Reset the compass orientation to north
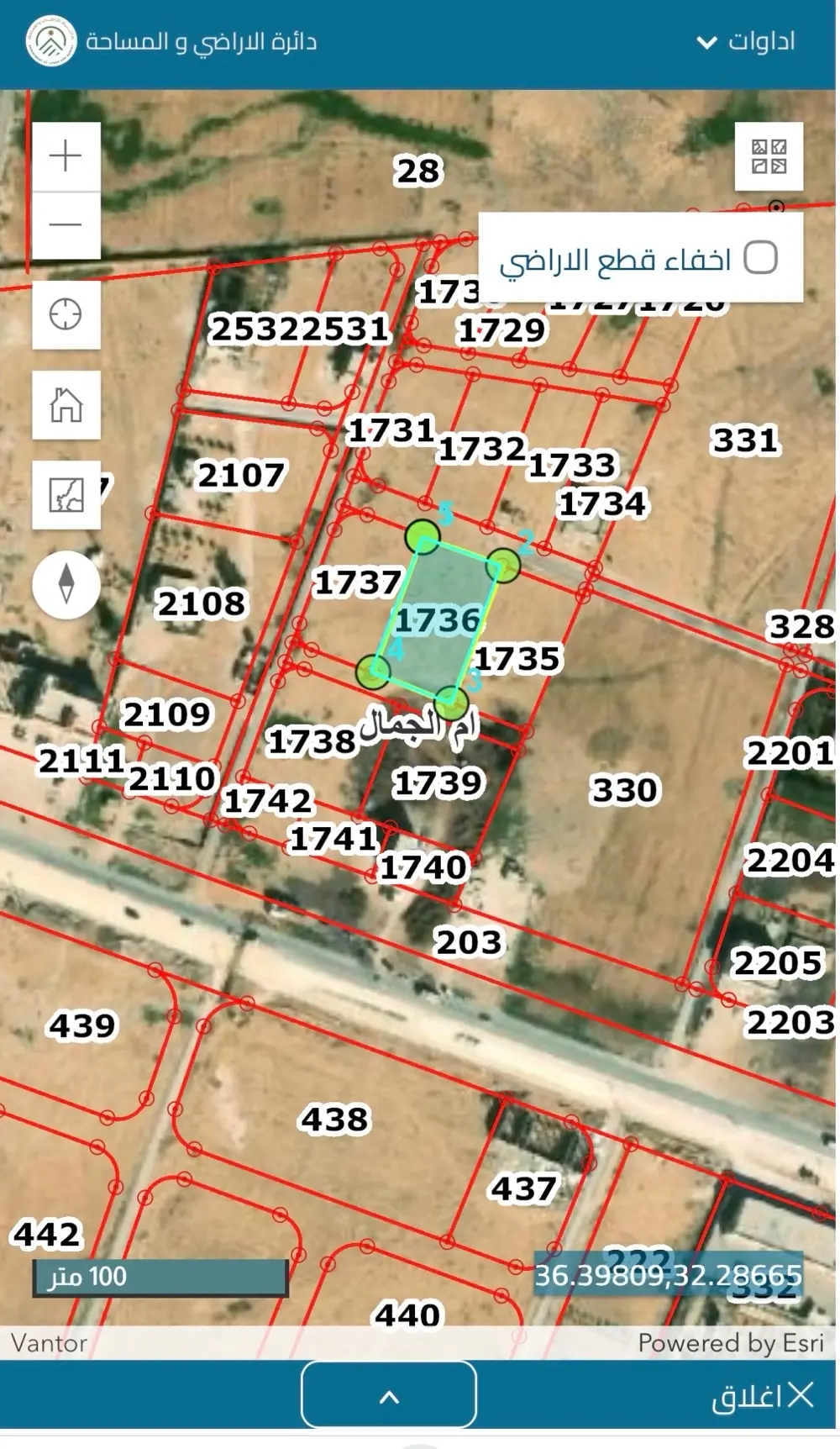The height and width of the screenshot is (1449, 840). (x=66, y=584)
